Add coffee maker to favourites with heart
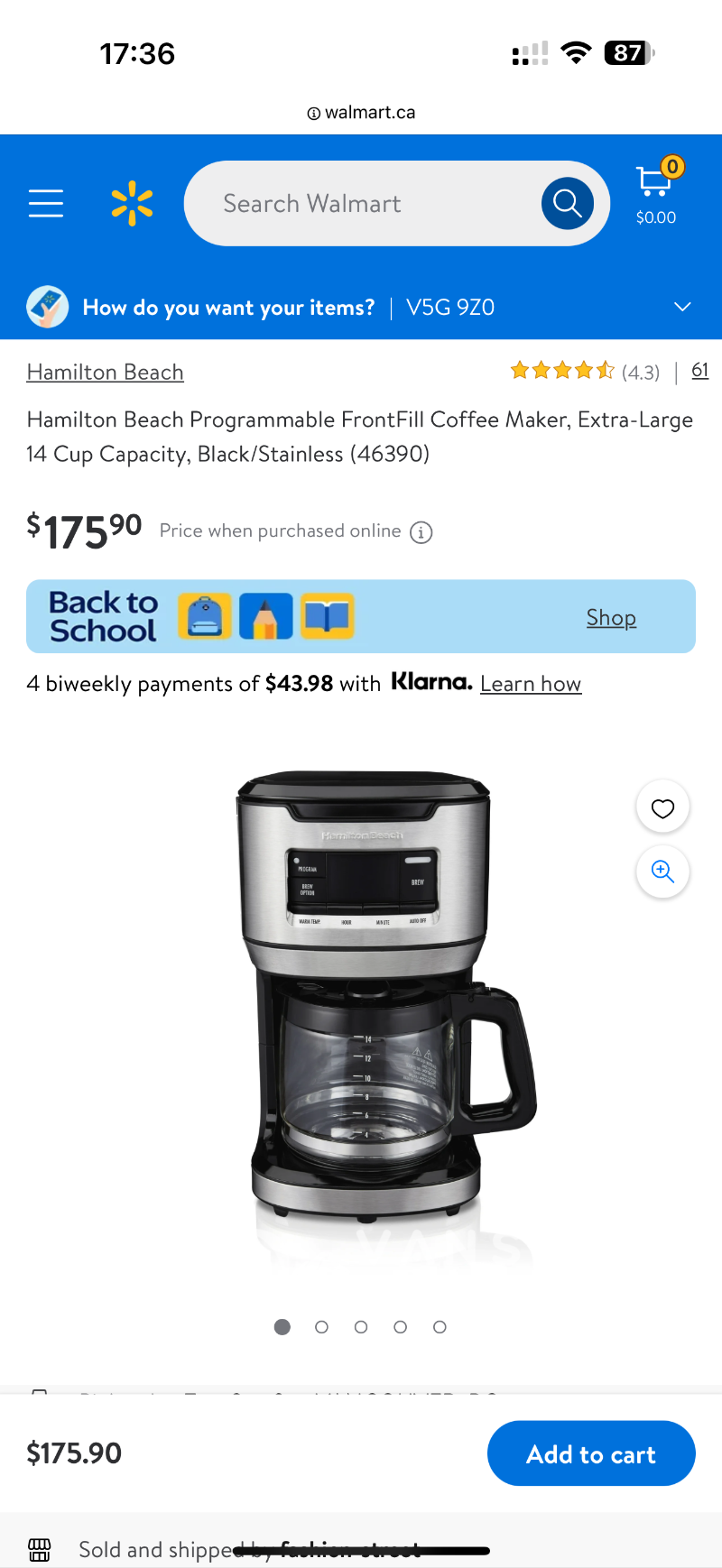 (662, 808)
